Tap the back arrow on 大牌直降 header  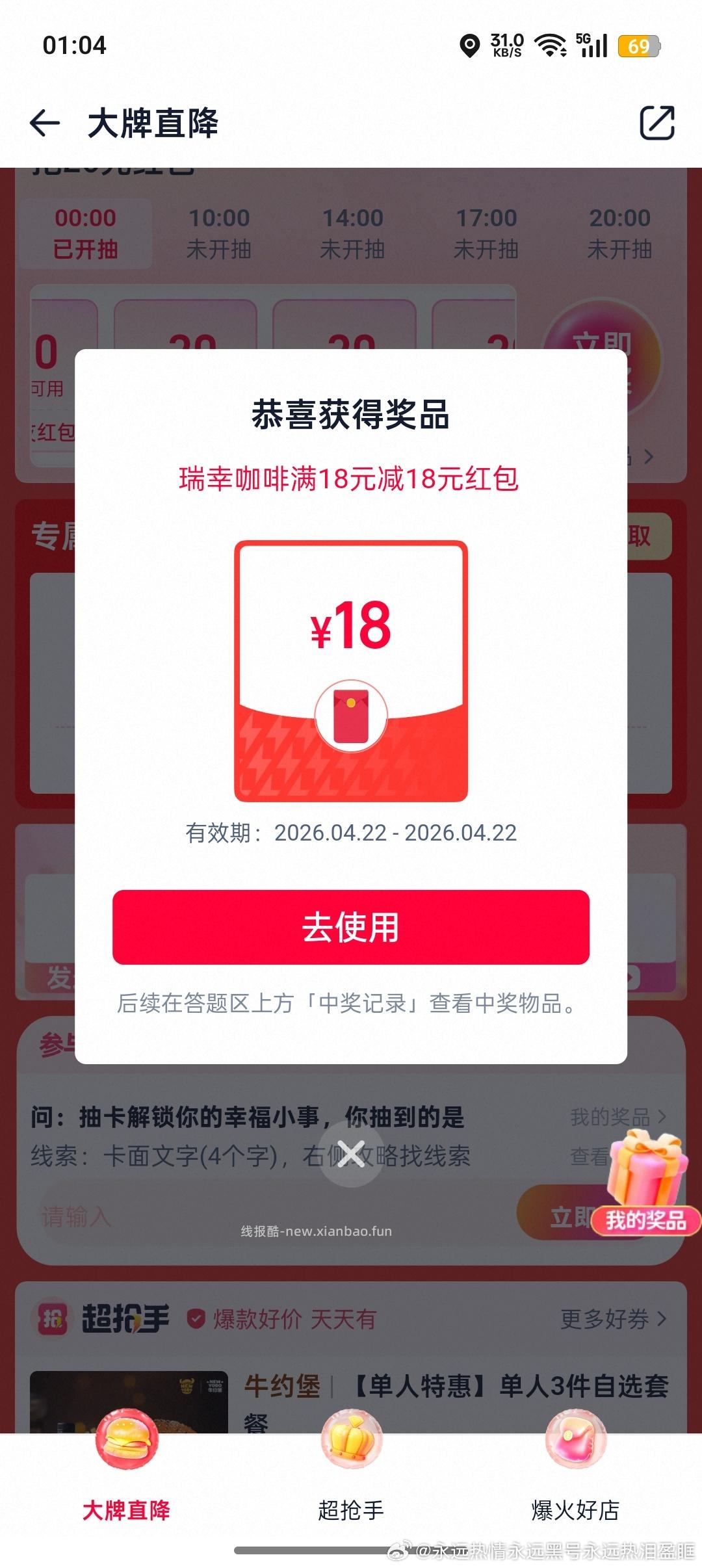click(44, 123)
